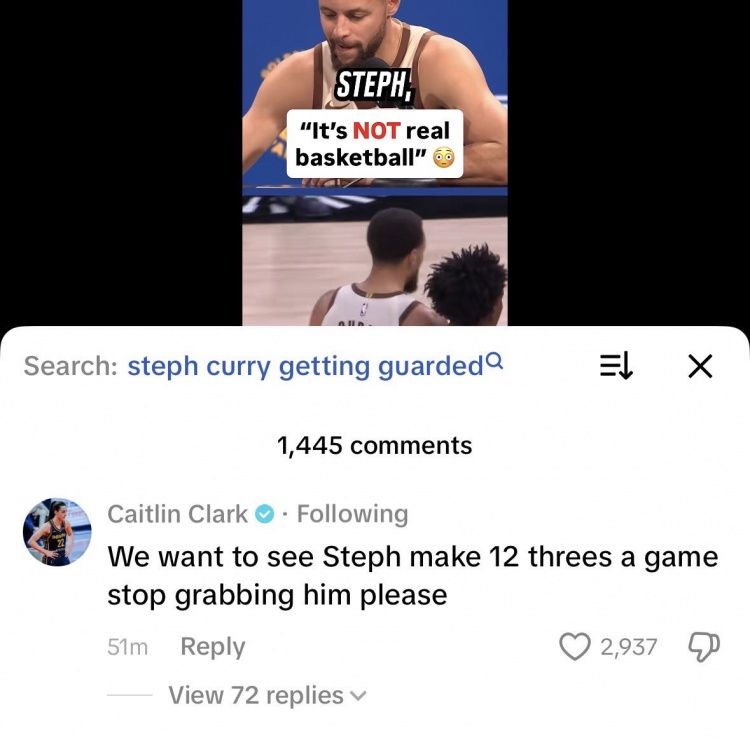Image resolution: width=750 pixels, height=738 pixels.
Task: Reply to Caitlin Clark's comment
Action: pos(212,647)
